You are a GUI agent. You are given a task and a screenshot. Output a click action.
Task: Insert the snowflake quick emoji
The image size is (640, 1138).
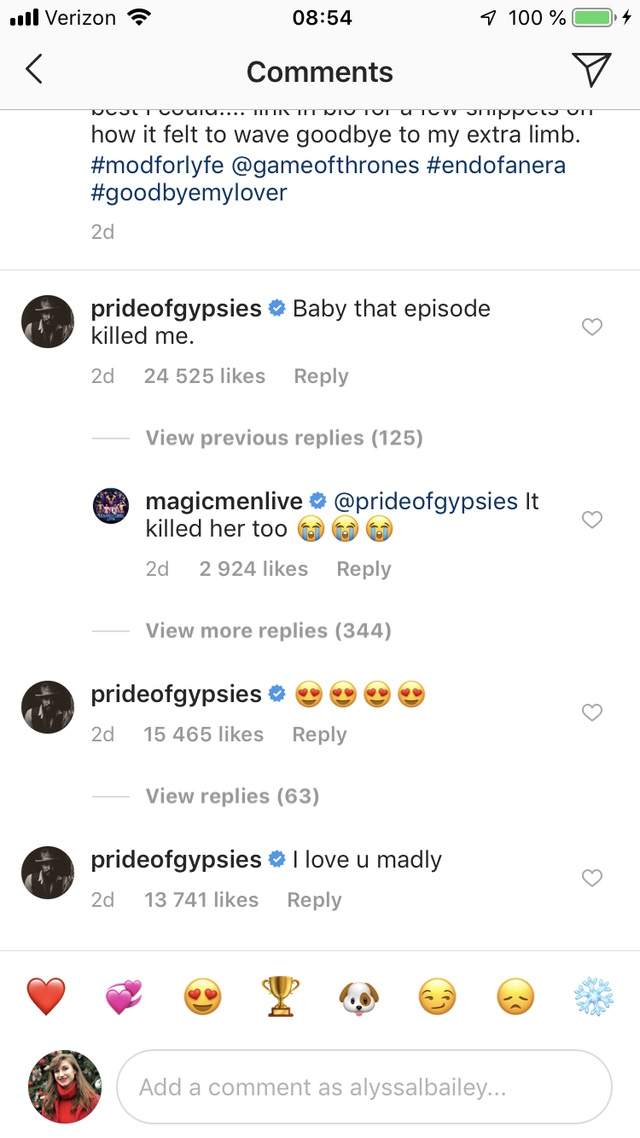592,997
